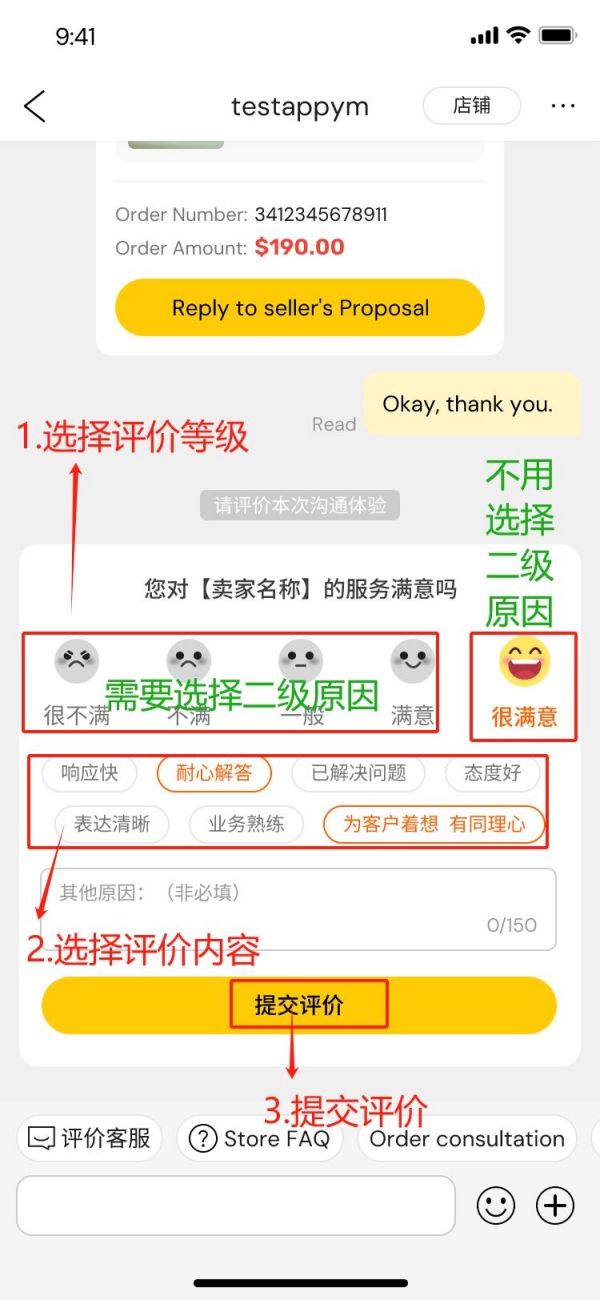This screenshot has width=600, height=1300.
Task: Pick the 已解决问题 chip
Action: coord(358,773)
